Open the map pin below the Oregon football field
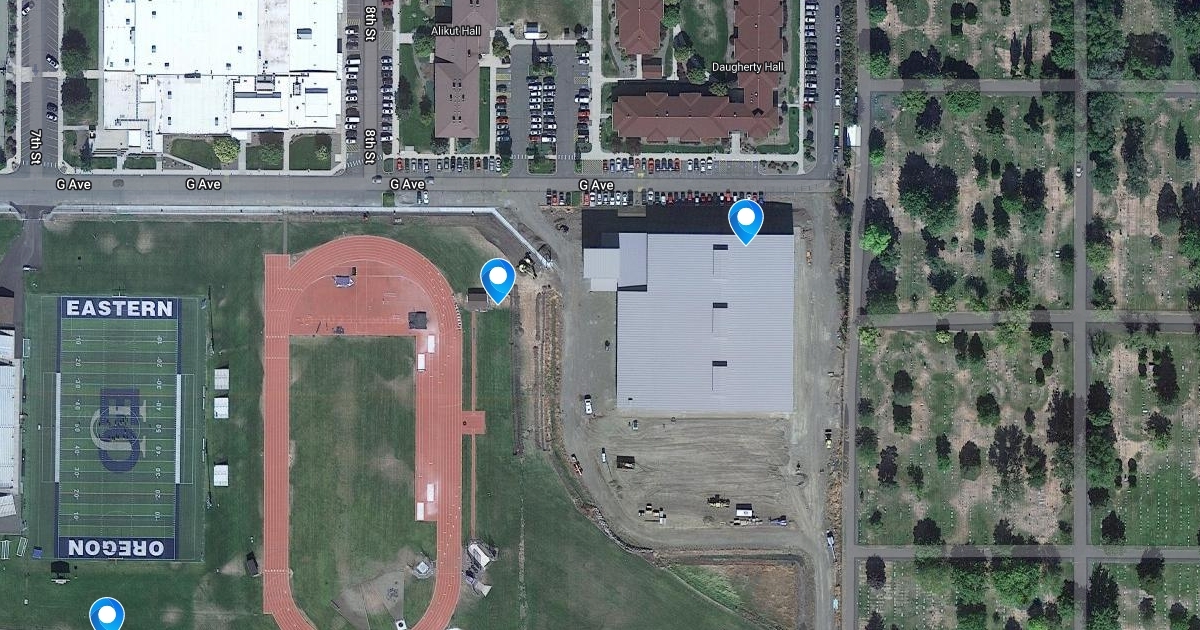 tap(107, 614)
